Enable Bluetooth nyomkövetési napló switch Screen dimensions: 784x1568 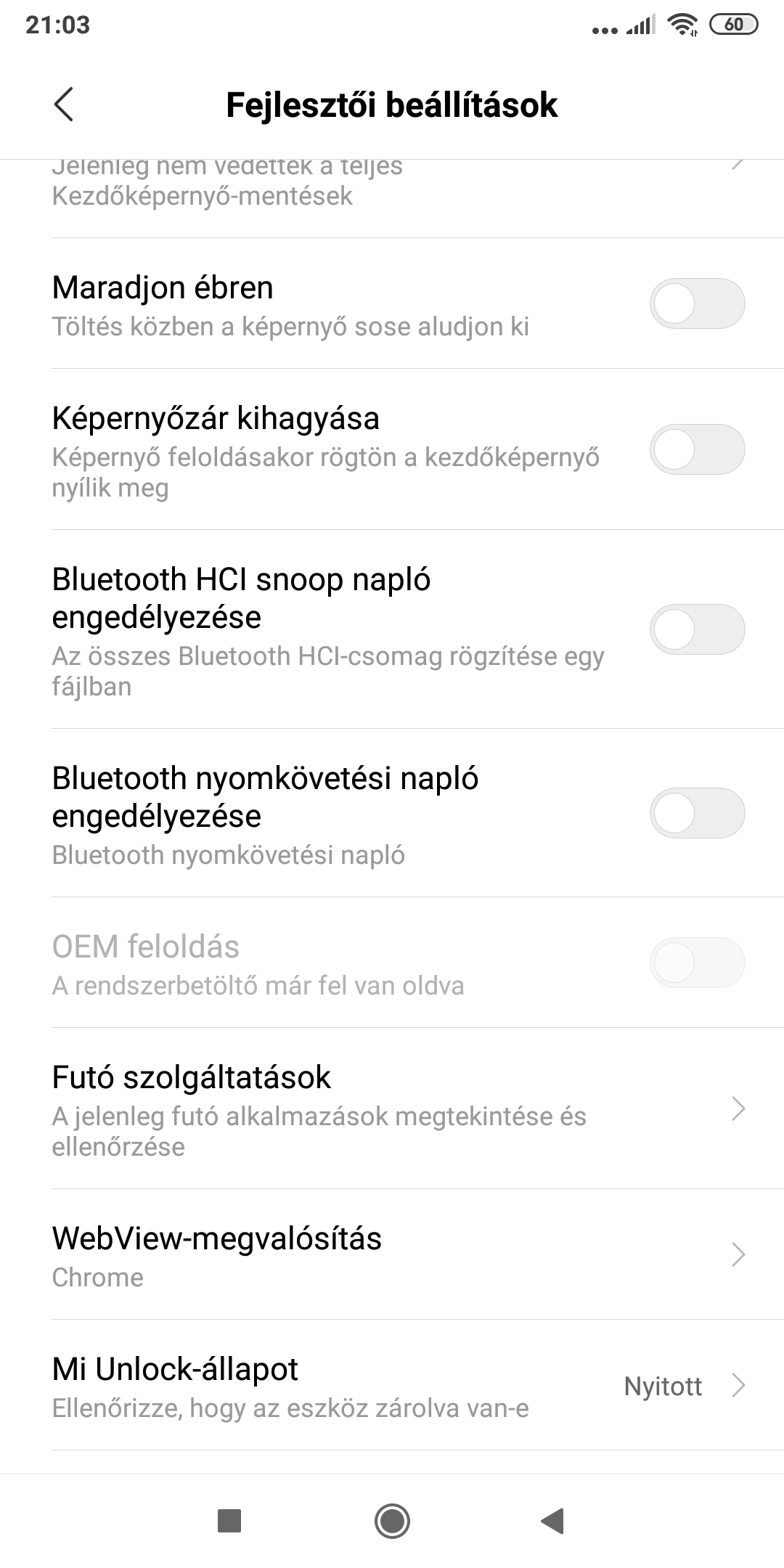pyautogui.click(x=697, y=813)
